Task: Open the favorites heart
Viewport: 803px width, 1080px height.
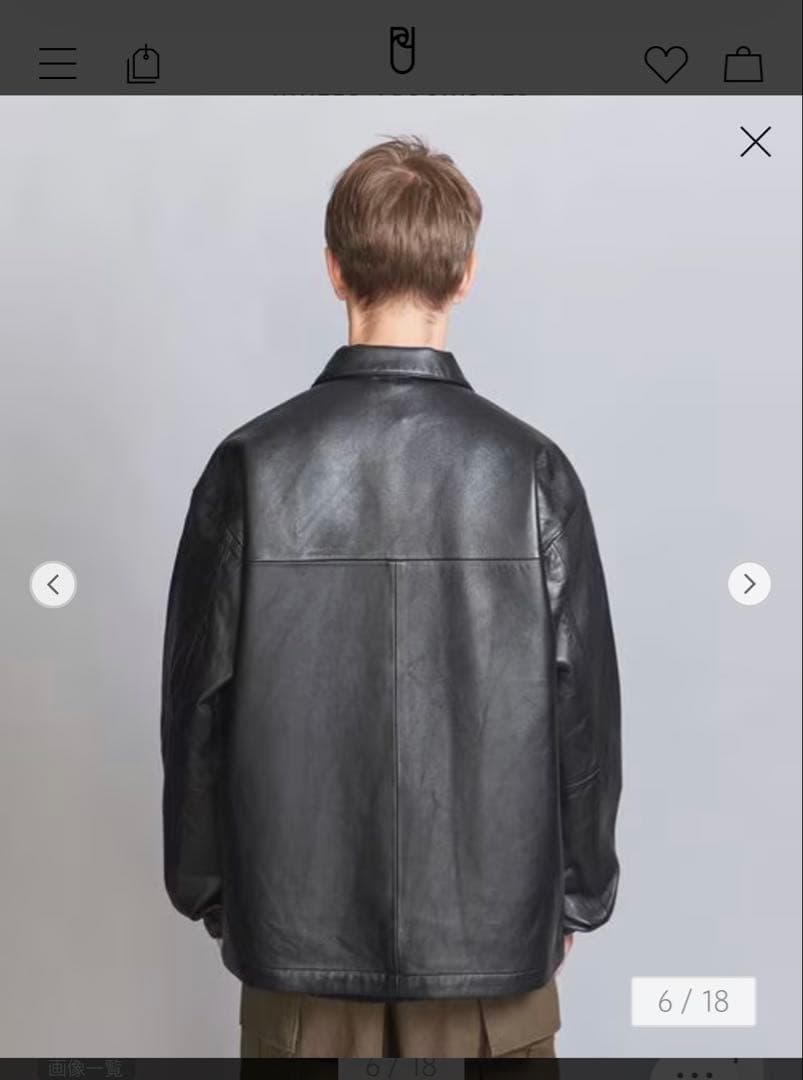Action: click(x=665, y=65)
